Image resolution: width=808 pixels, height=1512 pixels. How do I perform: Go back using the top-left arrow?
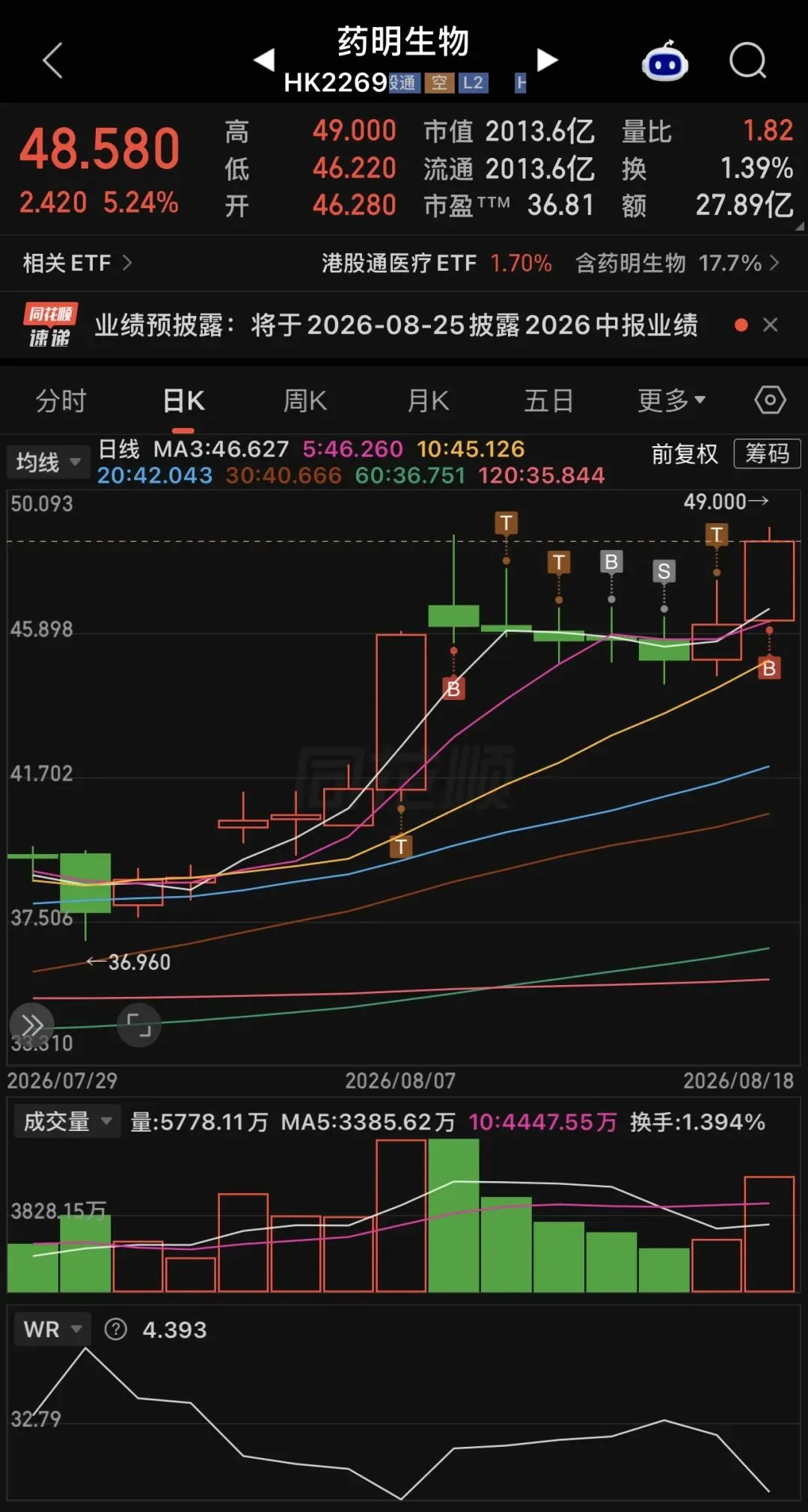(52, 61)
